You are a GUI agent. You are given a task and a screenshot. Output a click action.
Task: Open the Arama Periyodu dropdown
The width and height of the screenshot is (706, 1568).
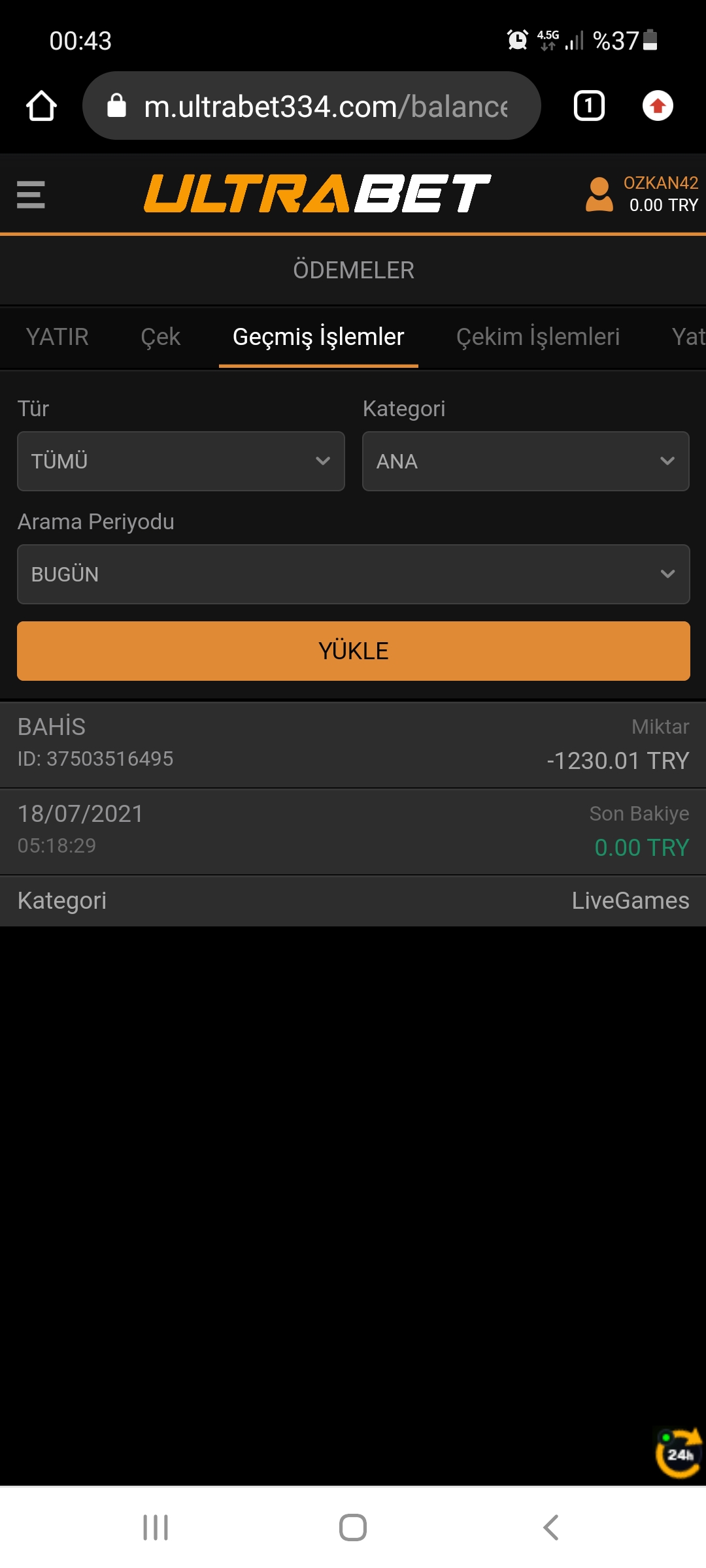coord(354,574)
